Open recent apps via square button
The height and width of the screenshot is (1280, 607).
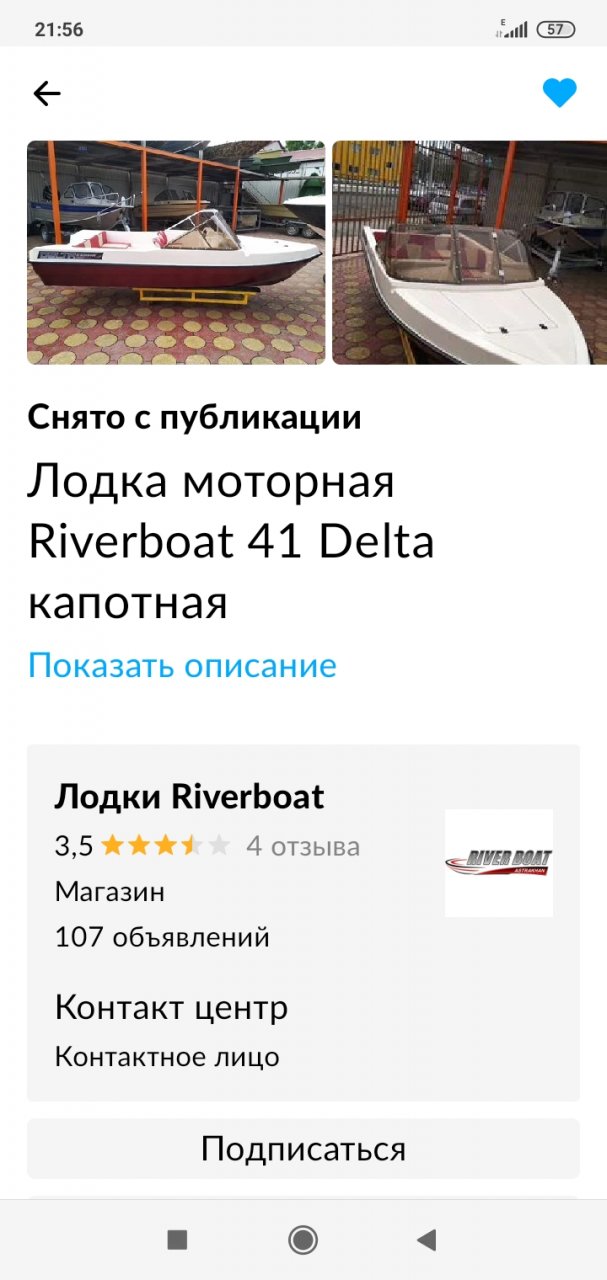(x=177, y=1240)
